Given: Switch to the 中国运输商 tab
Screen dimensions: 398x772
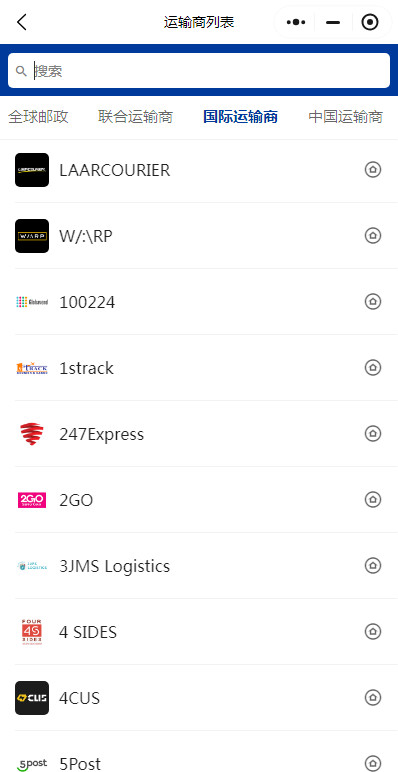Looking at the screenshot, I should pos(346,117).
